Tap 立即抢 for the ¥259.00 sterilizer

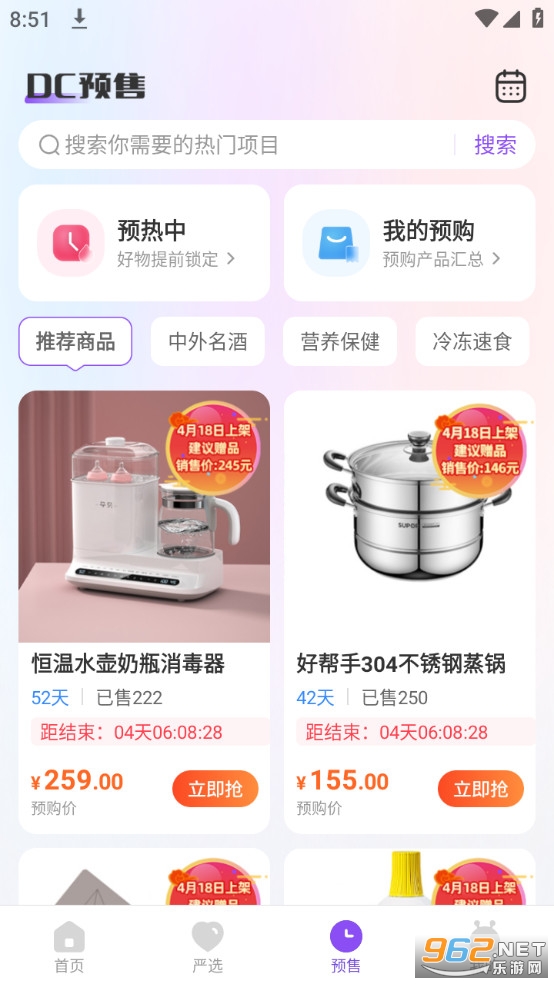[215, 789]
